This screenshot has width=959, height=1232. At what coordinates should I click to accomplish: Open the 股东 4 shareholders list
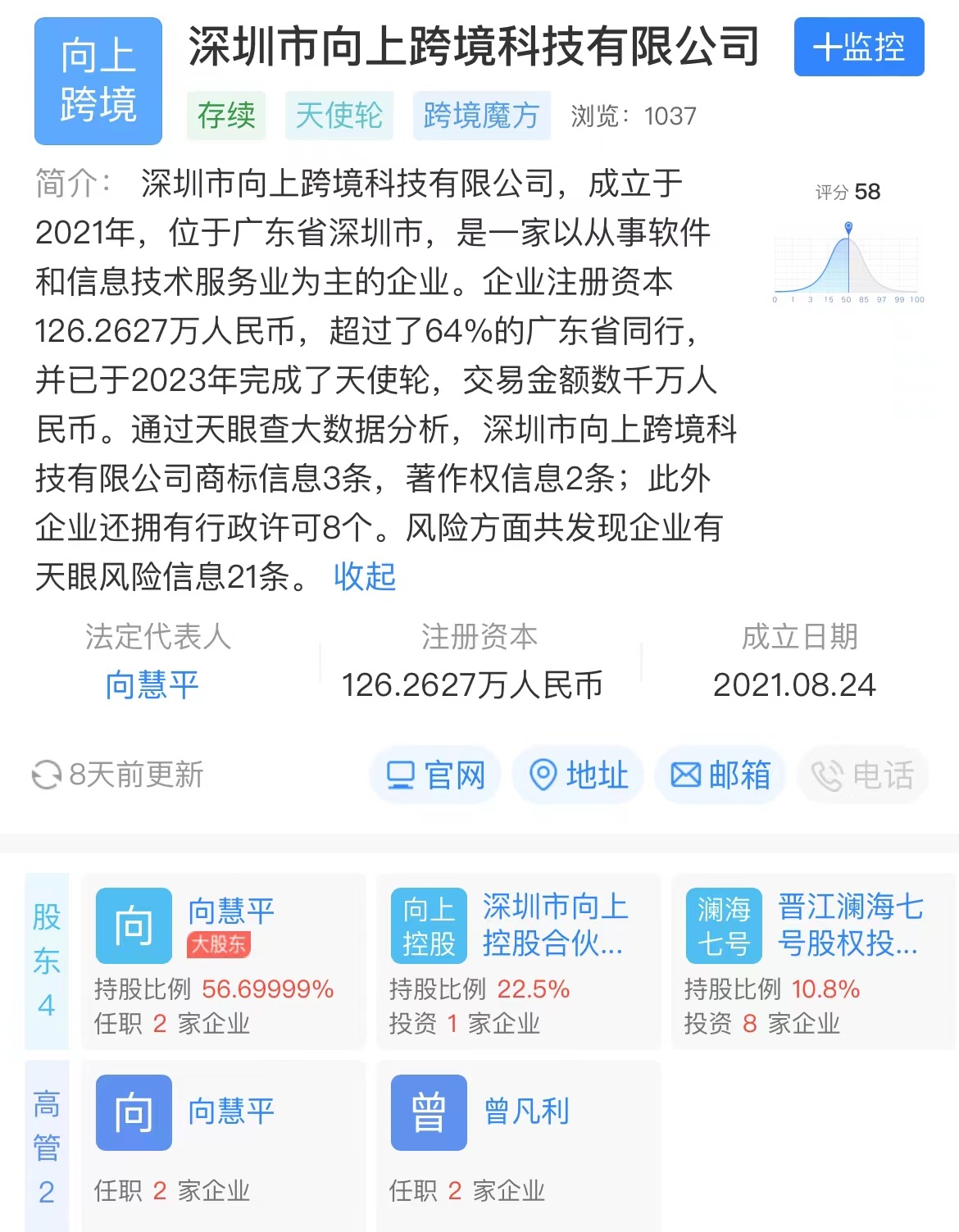(47, 961)
